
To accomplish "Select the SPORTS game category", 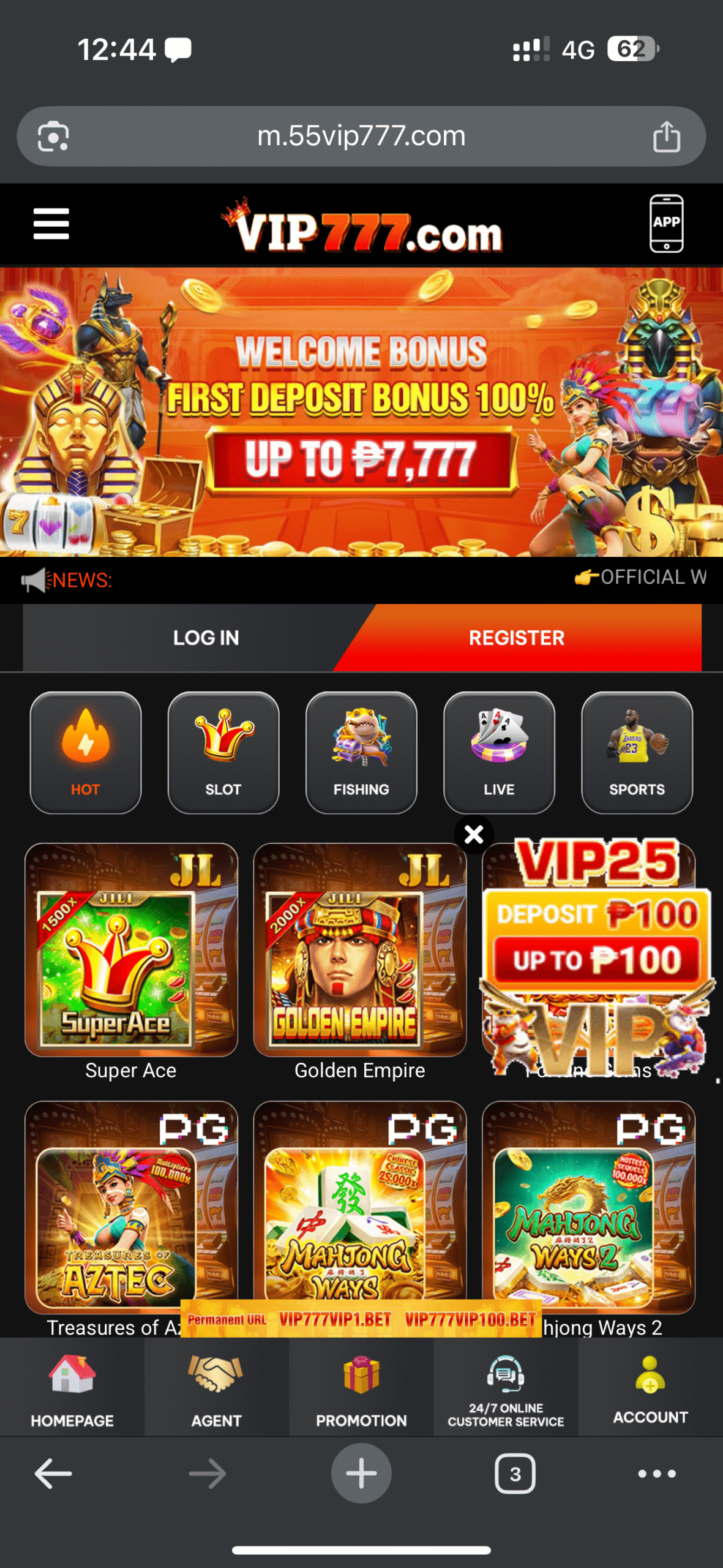I will (637, 752).
